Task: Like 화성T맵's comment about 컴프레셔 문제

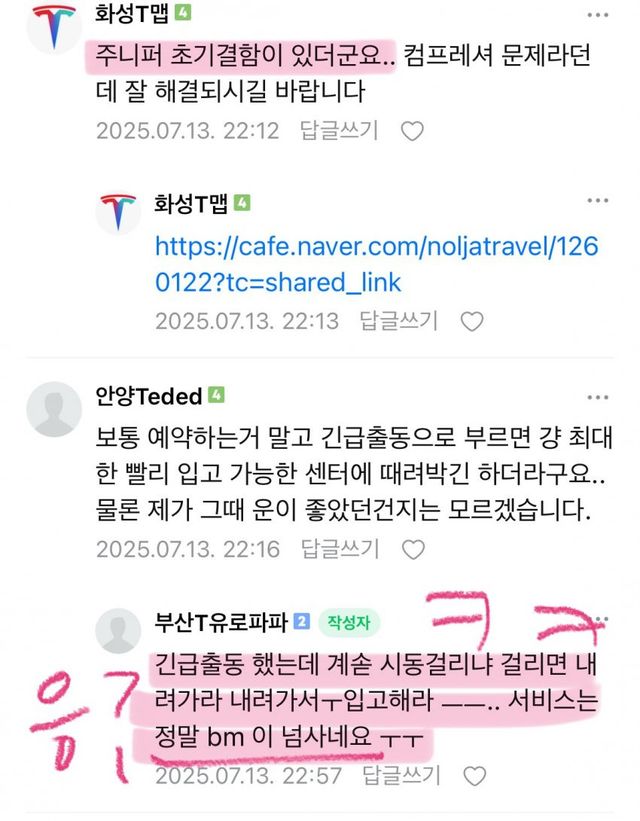Action: (x=412, y=131)
